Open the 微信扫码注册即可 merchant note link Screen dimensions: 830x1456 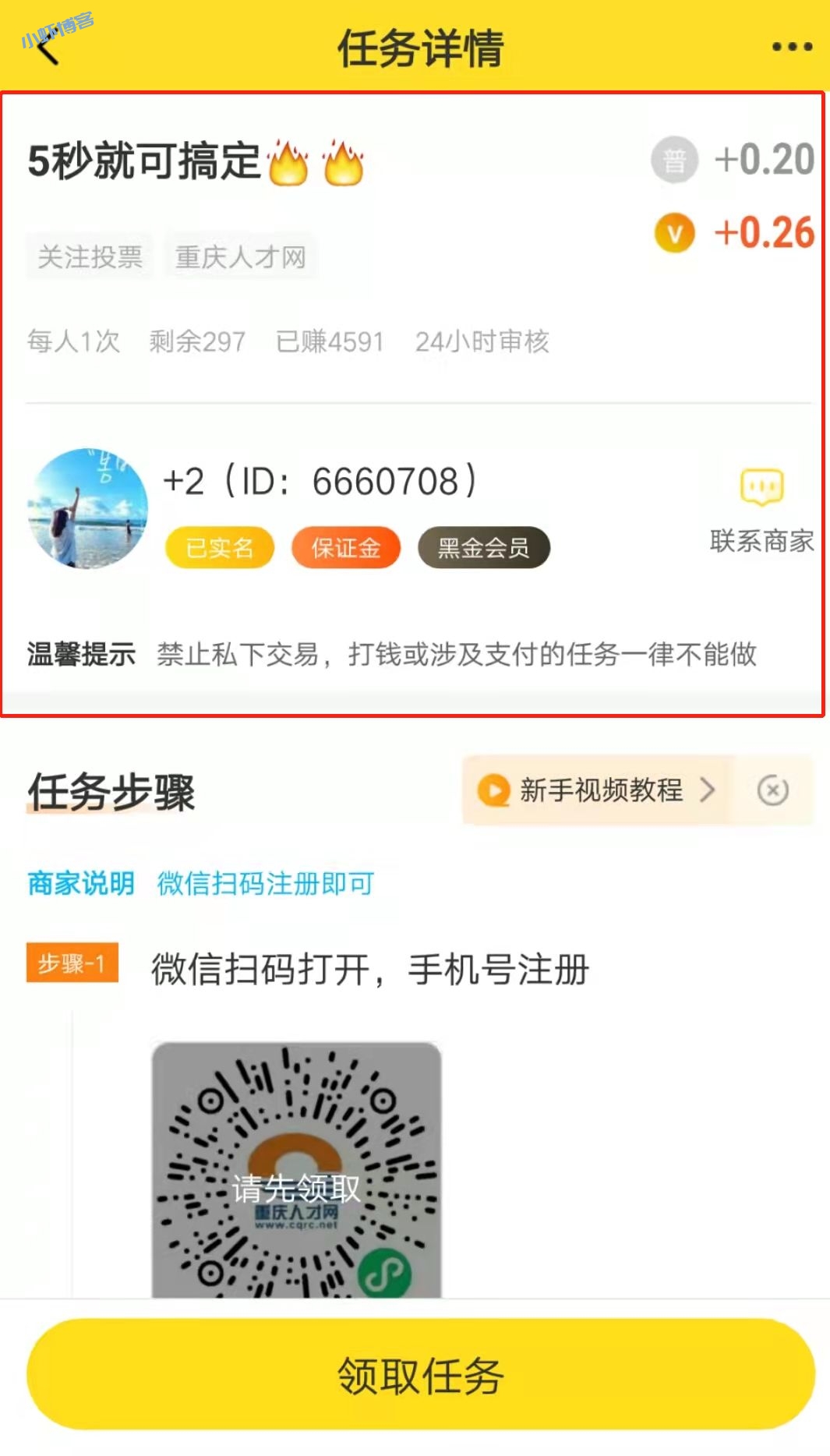tap(263, 883)
